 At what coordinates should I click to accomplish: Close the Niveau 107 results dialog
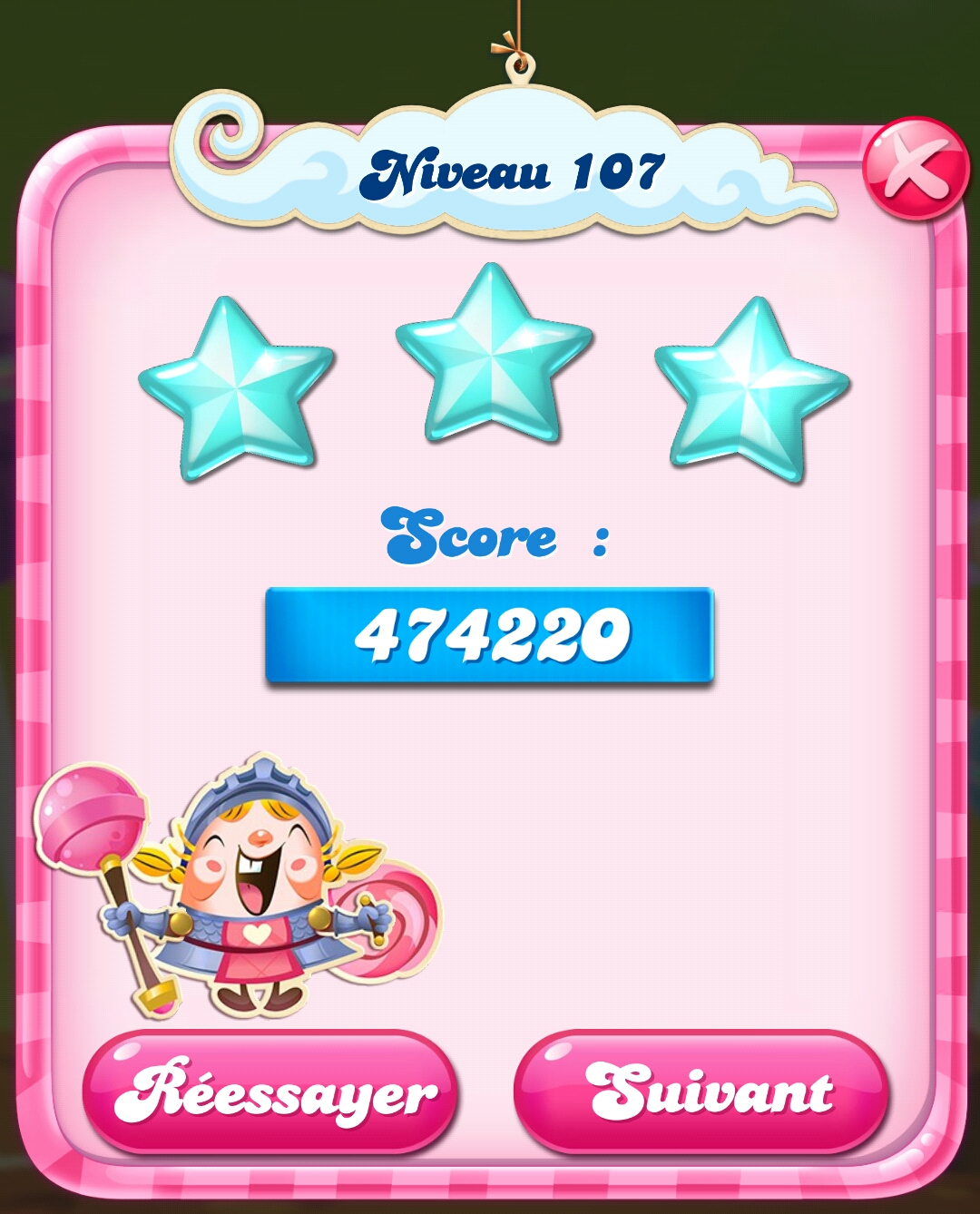[x=915, y=169]
